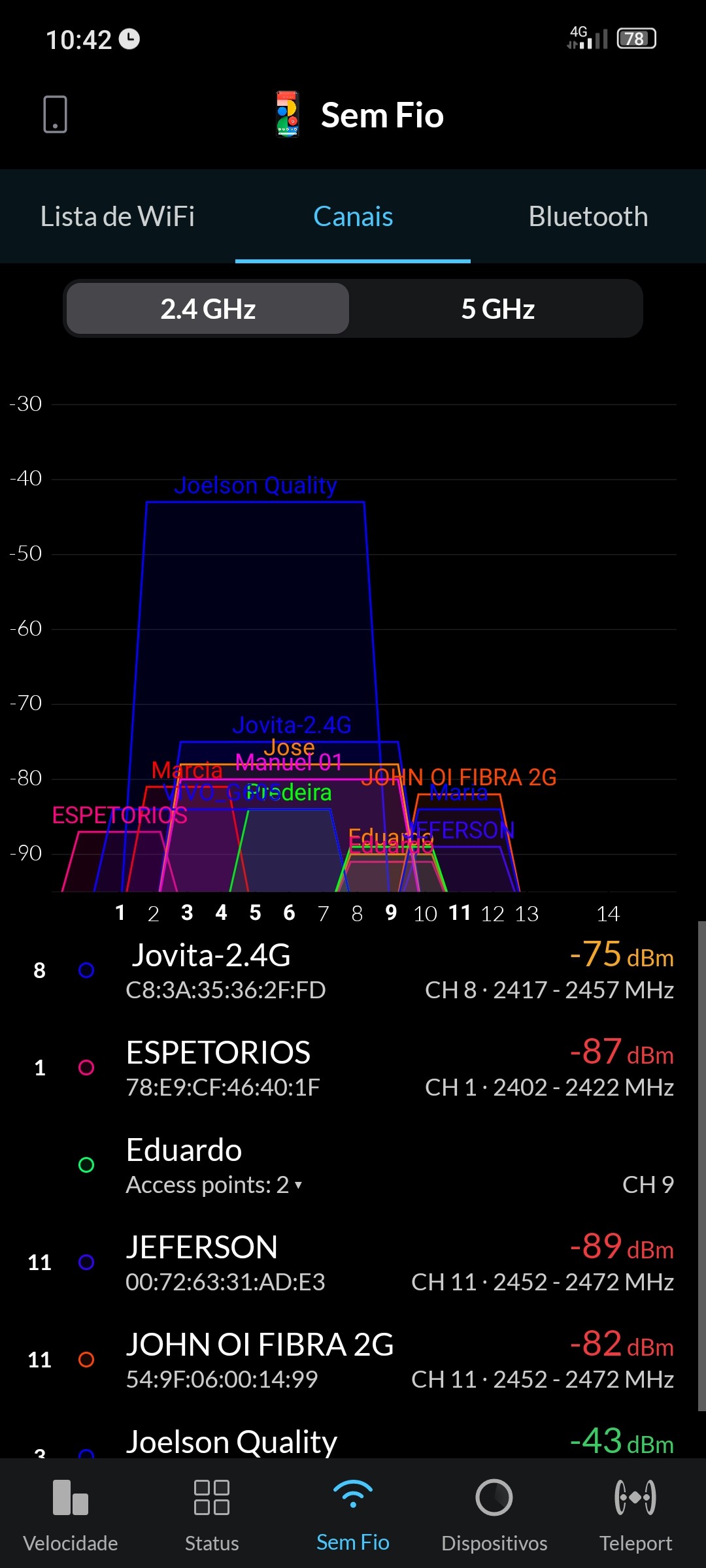Open the Status section

[x=212, y=1516]
